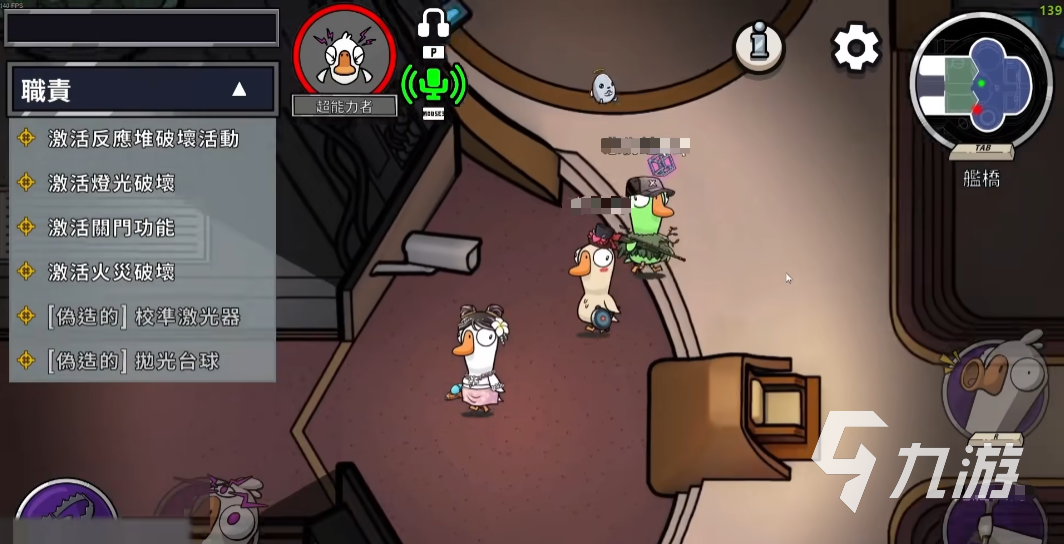Toggle the green microphone button
The image size is (1064, 544).
pos(433,85)
